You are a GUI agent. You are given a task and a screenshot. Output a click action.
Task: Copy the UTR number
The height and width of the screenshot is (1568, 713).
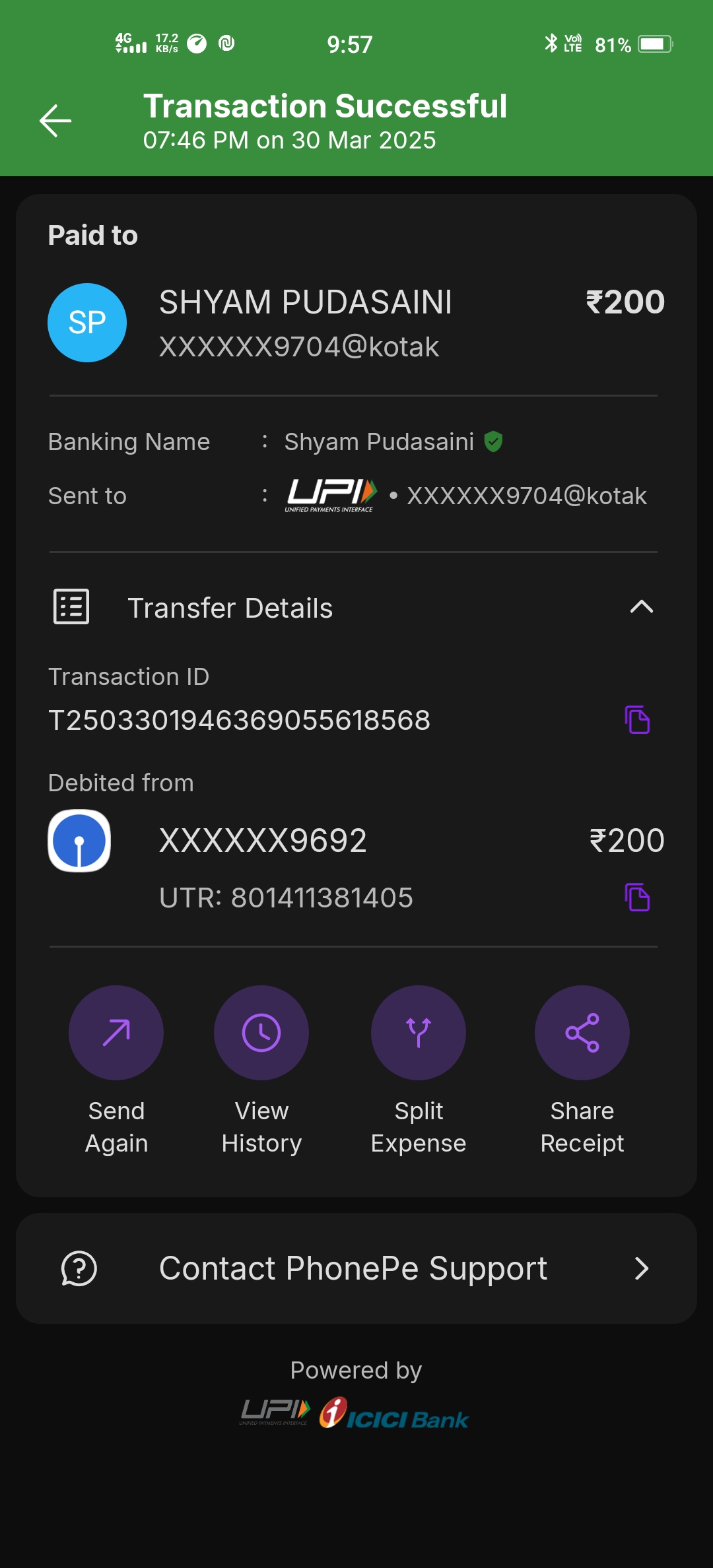(x=637, y=898)
